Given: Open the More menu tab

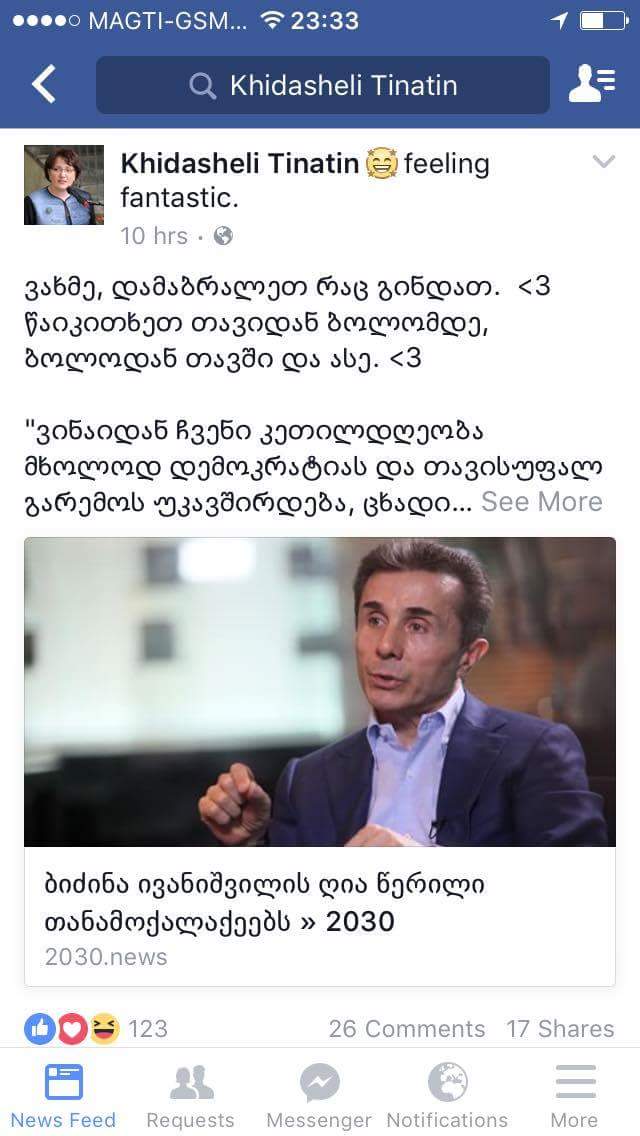Looking at the screenshot, I should pos(575,1095).
